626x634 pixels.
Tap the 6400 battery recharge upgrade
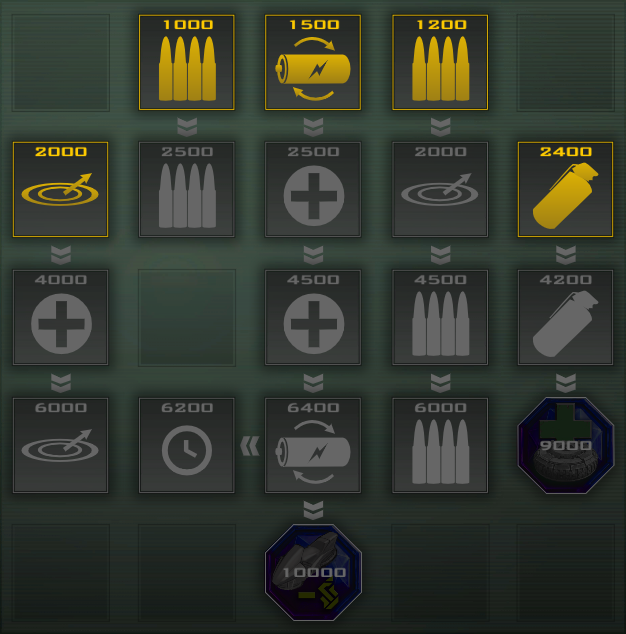click(x=313, y=445)
